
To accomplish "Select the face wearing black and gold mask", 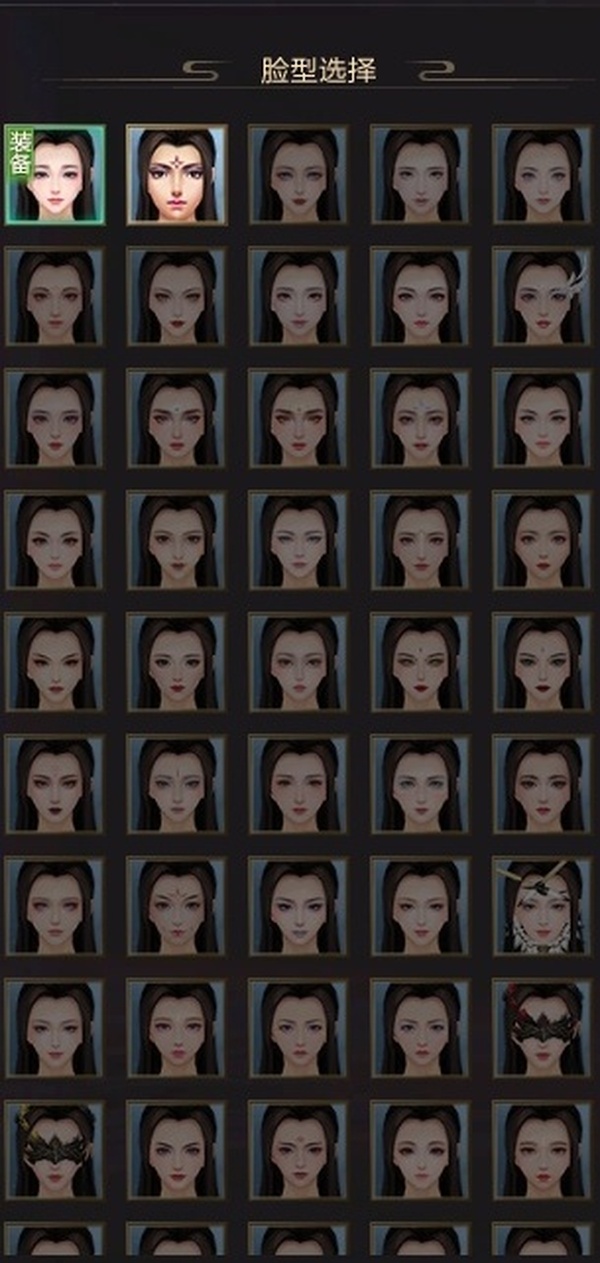I will point(55,1150).
